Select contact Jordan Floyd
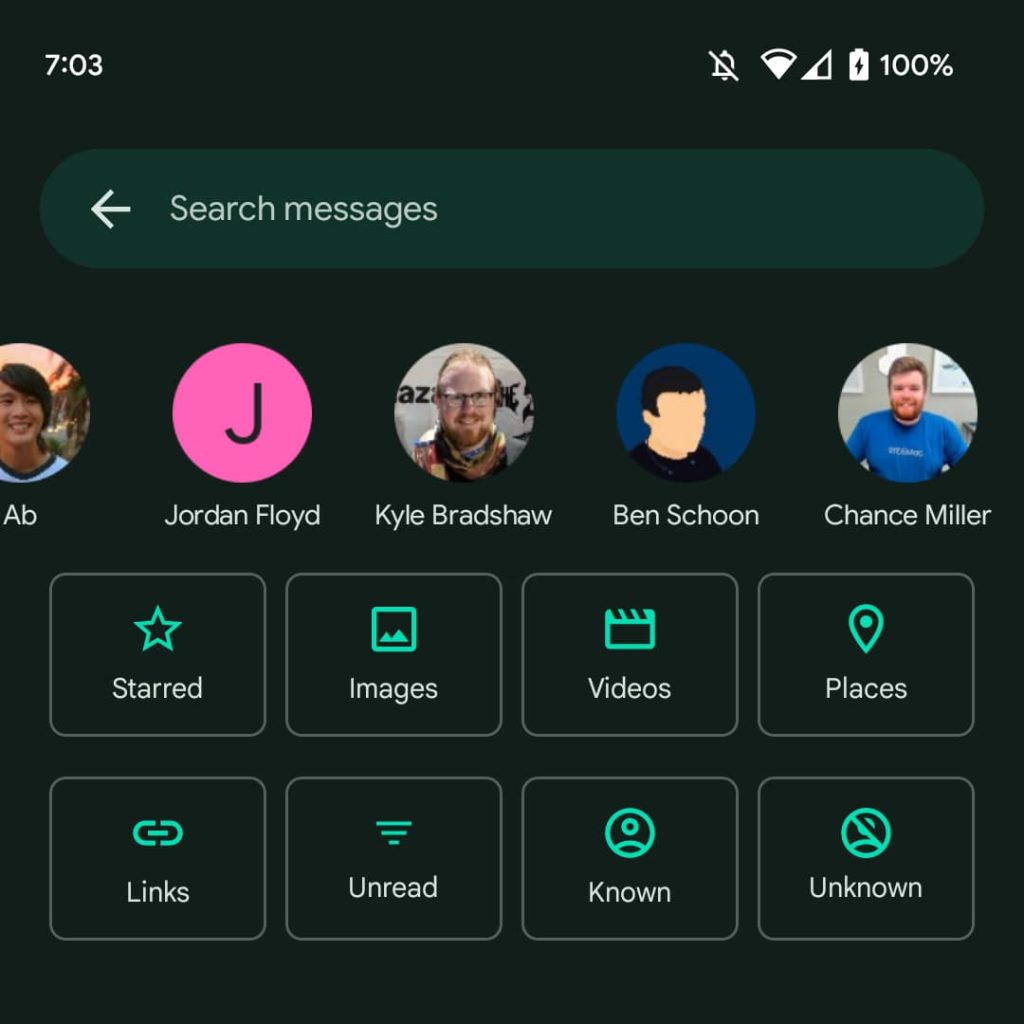This screenshot has height=1024, width=1024. click(x=242, y=413)
